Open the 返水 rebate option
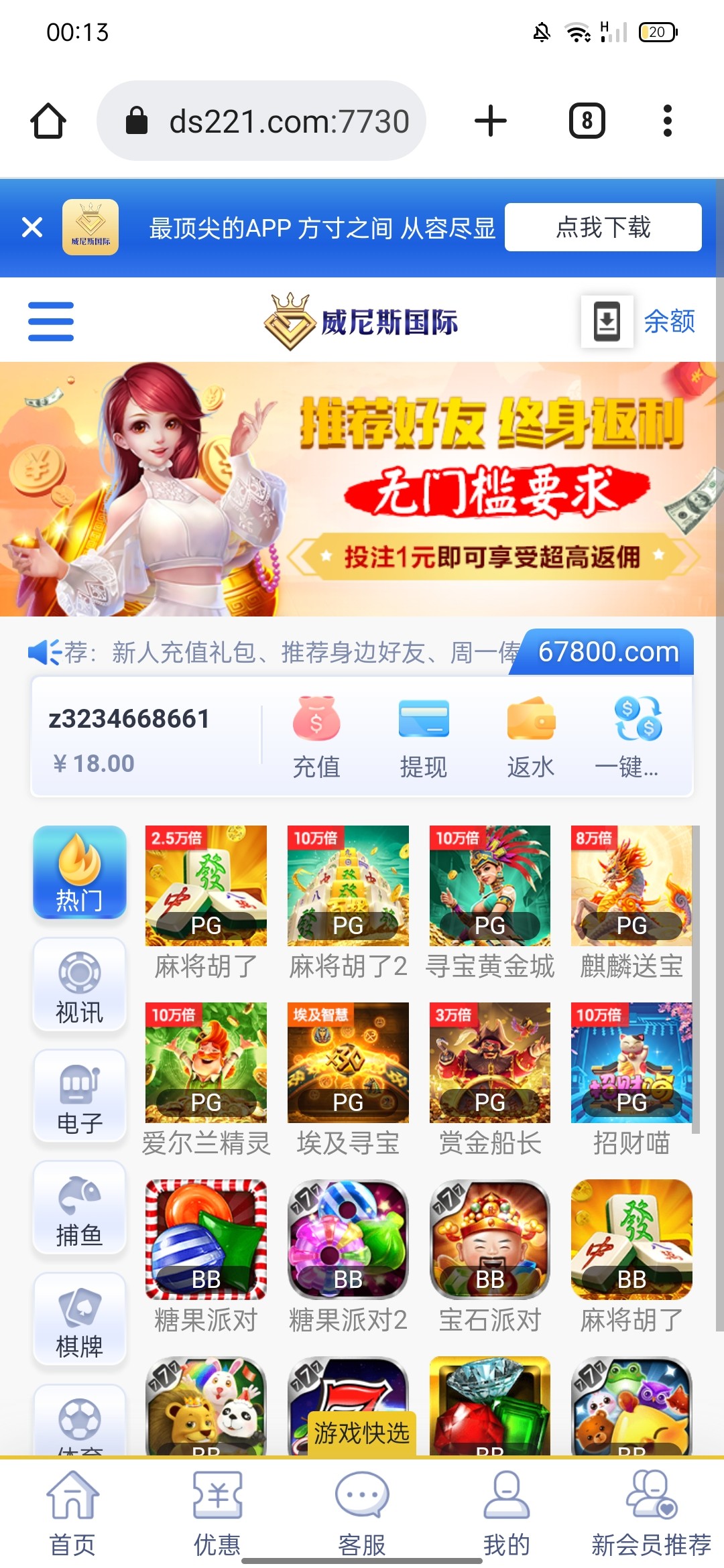Viewport: 724px width, 1568px height. pyautogui.click(x=531, y=737)
